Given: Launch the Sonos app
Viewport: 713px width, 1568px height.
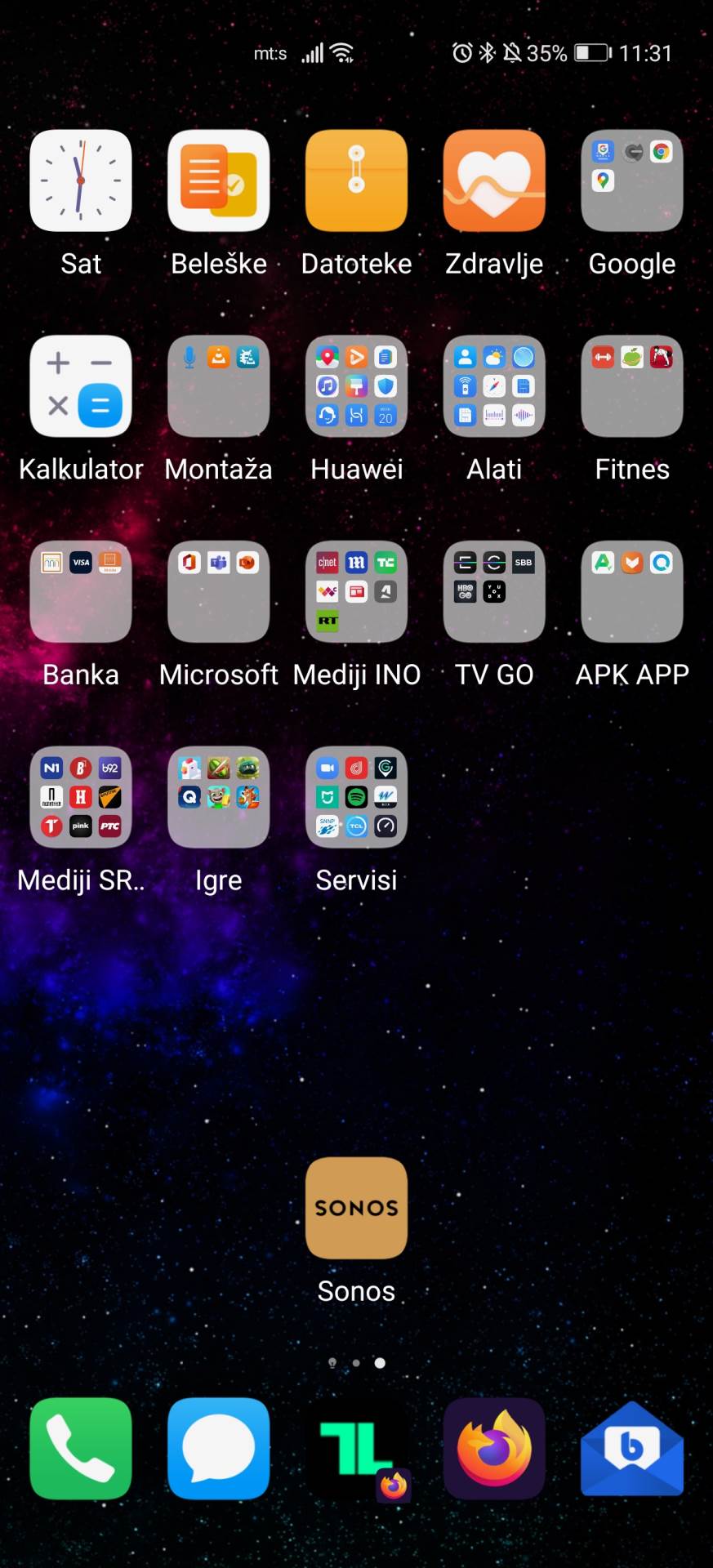Looking at the screenshot, I should [356, 1208].
